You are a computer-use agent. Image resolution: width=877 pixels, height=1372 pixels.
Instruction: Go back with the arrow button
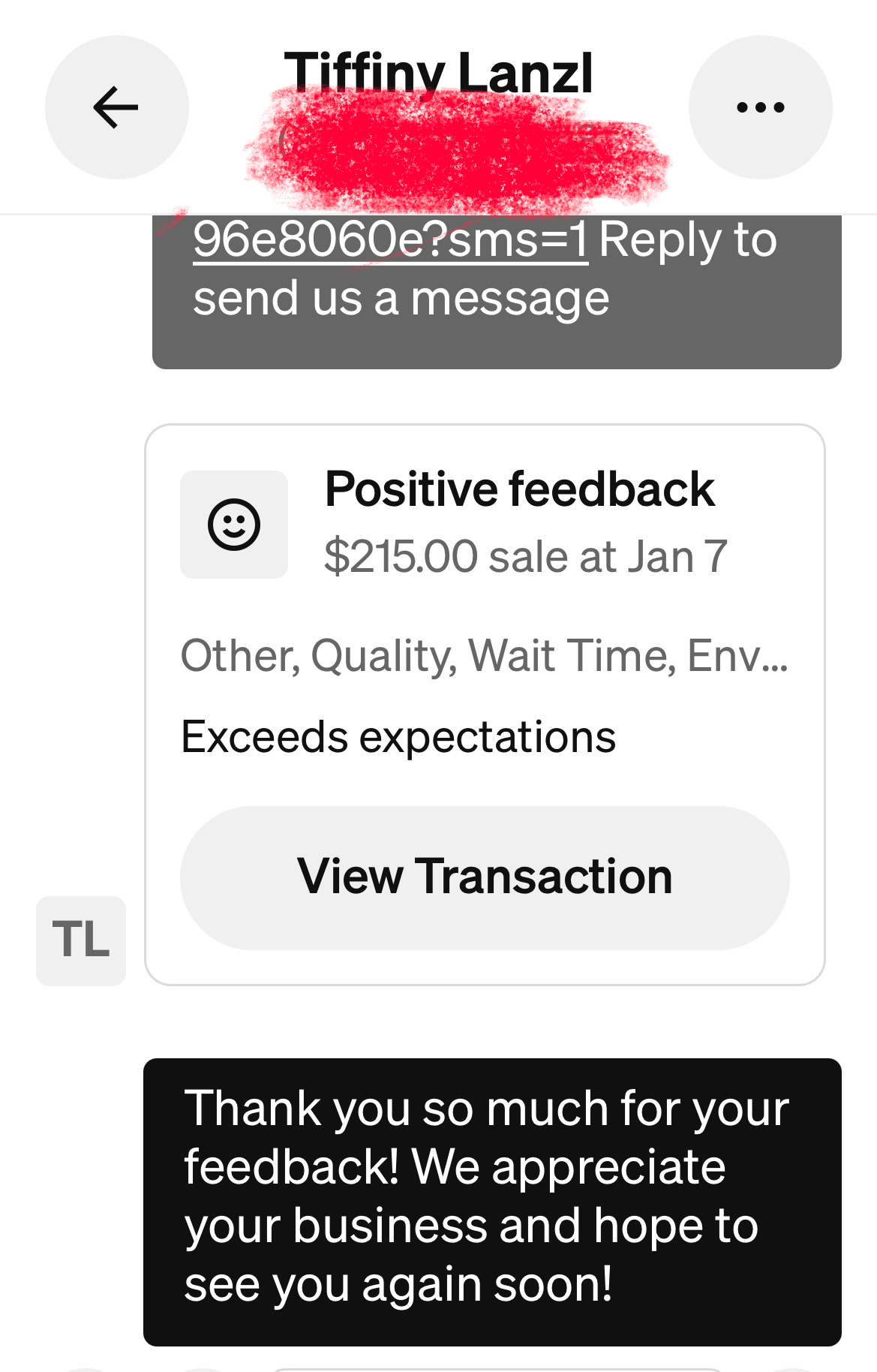[x=116, y=107]
